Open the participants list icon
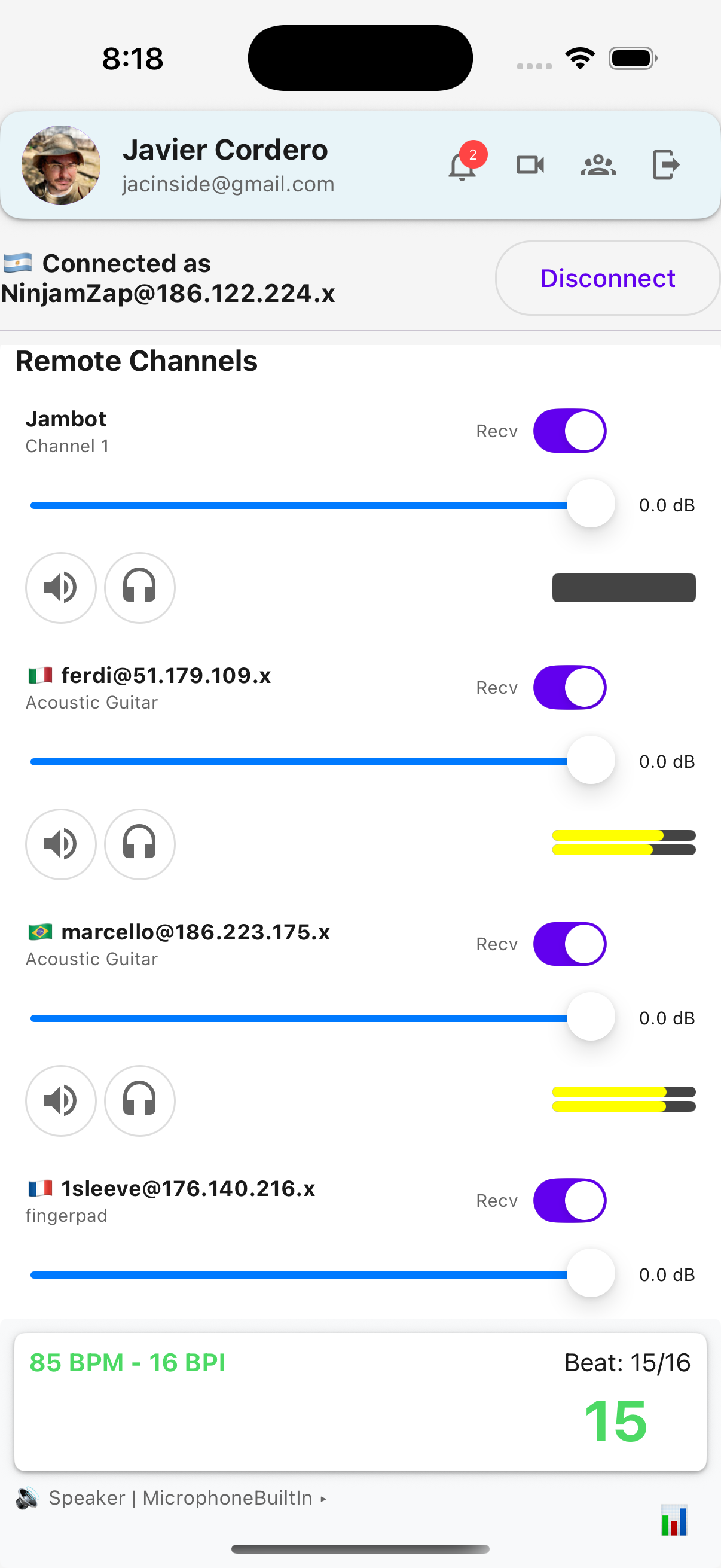 [x=597, y=164]
